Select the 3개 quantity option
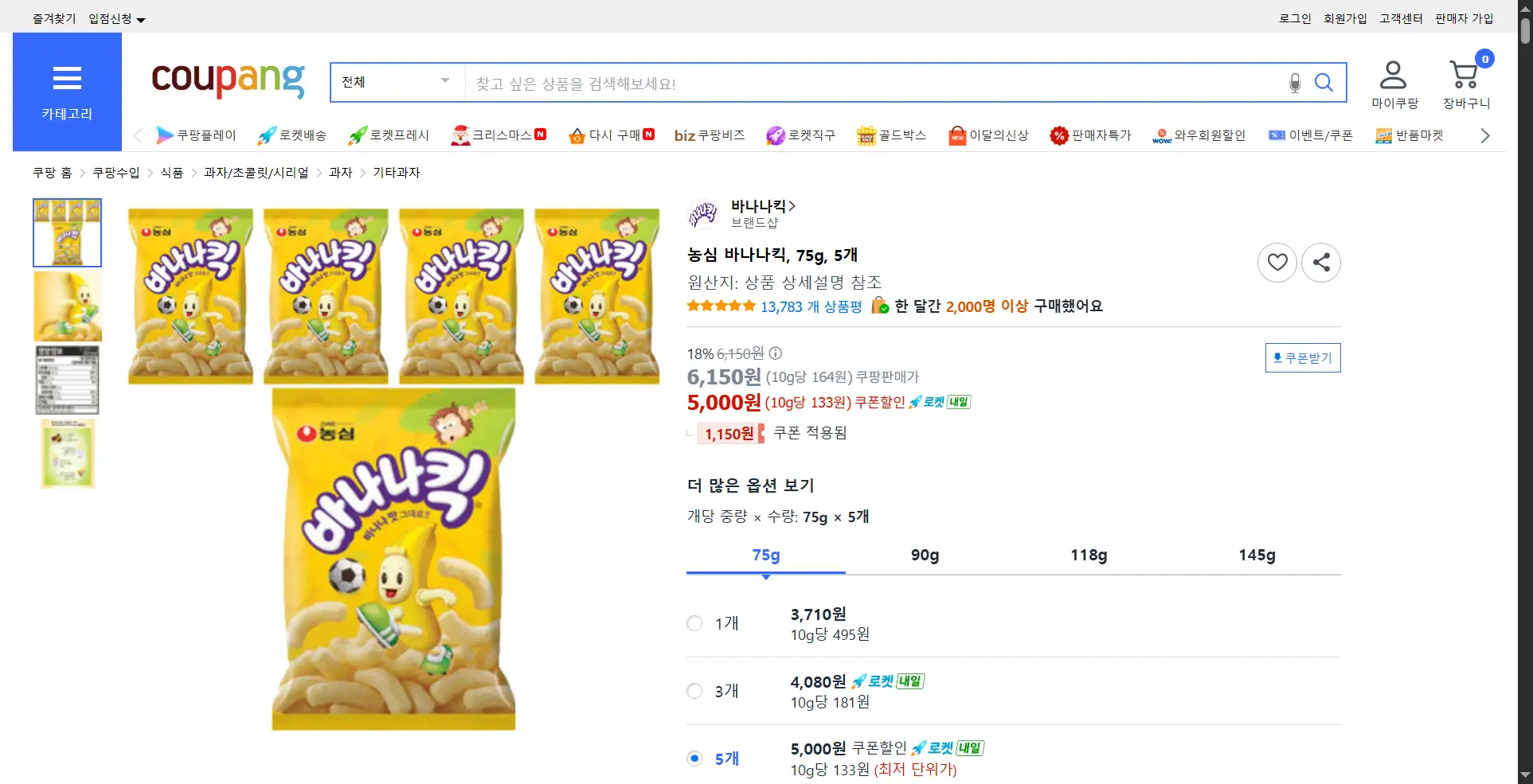The image size is (1533, 784). [694, 691]
